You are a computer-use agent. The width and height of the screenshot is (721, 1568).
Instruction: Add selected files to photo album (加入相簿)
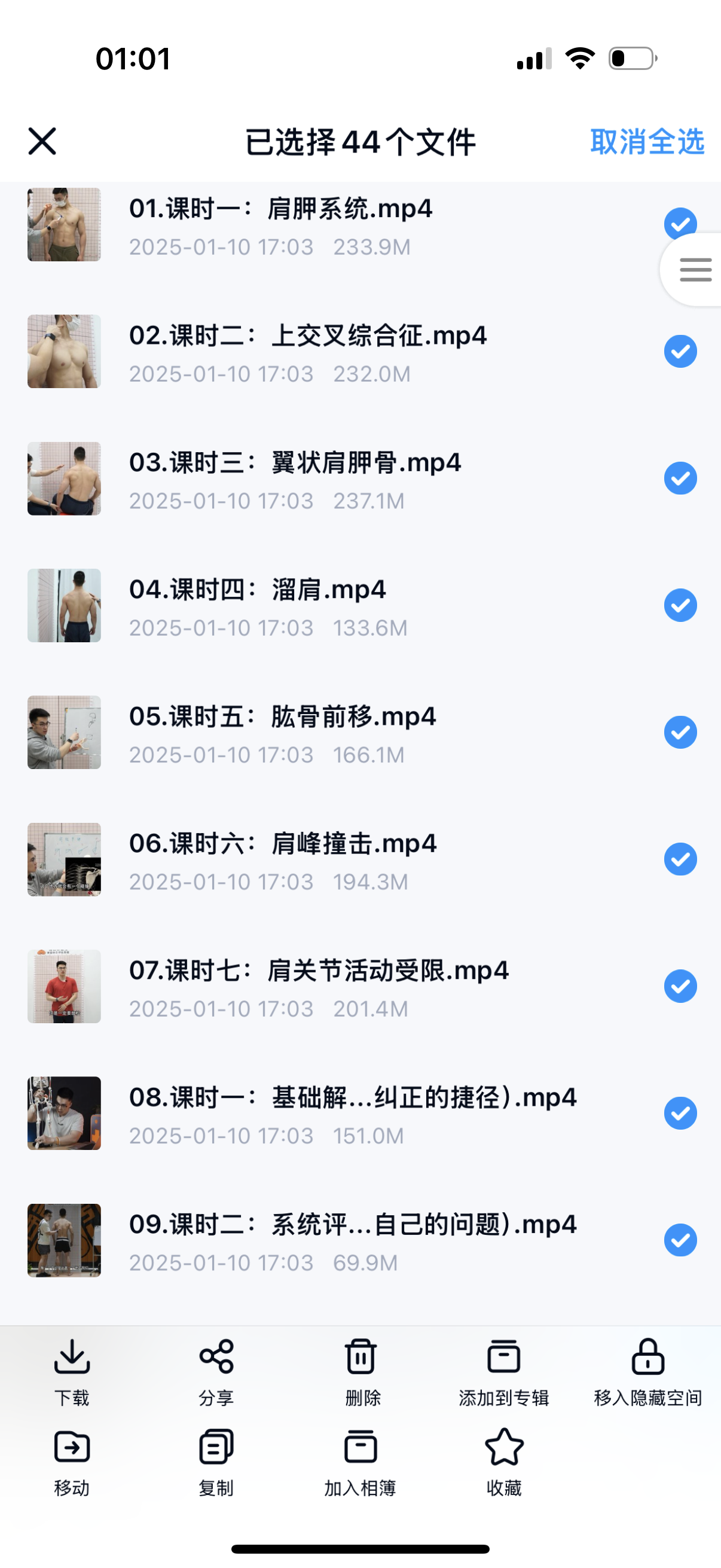pos(361,1462)
